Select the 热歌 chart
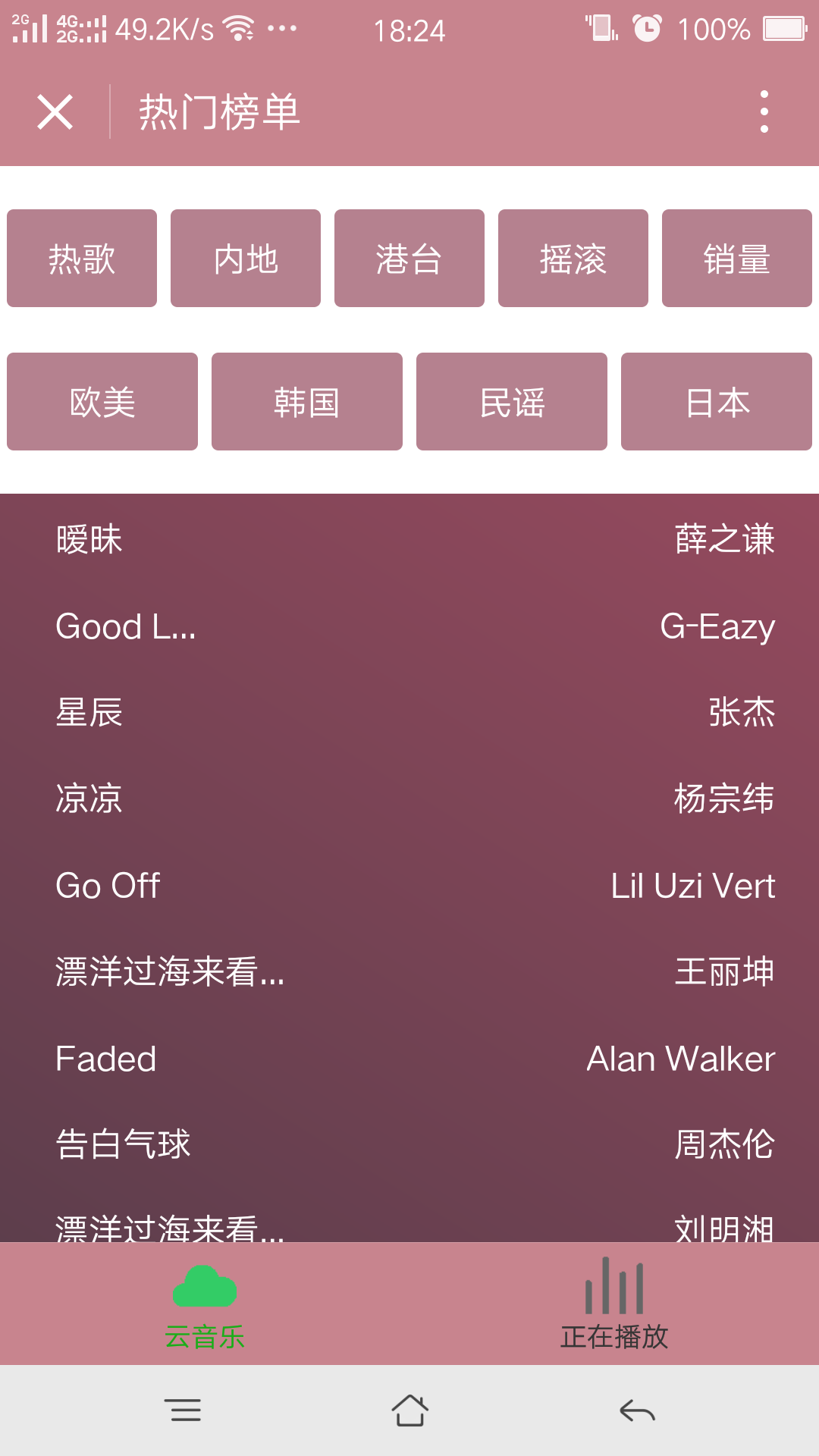The width and height of the screenshot is (819, 1456). tap(82, 259)
